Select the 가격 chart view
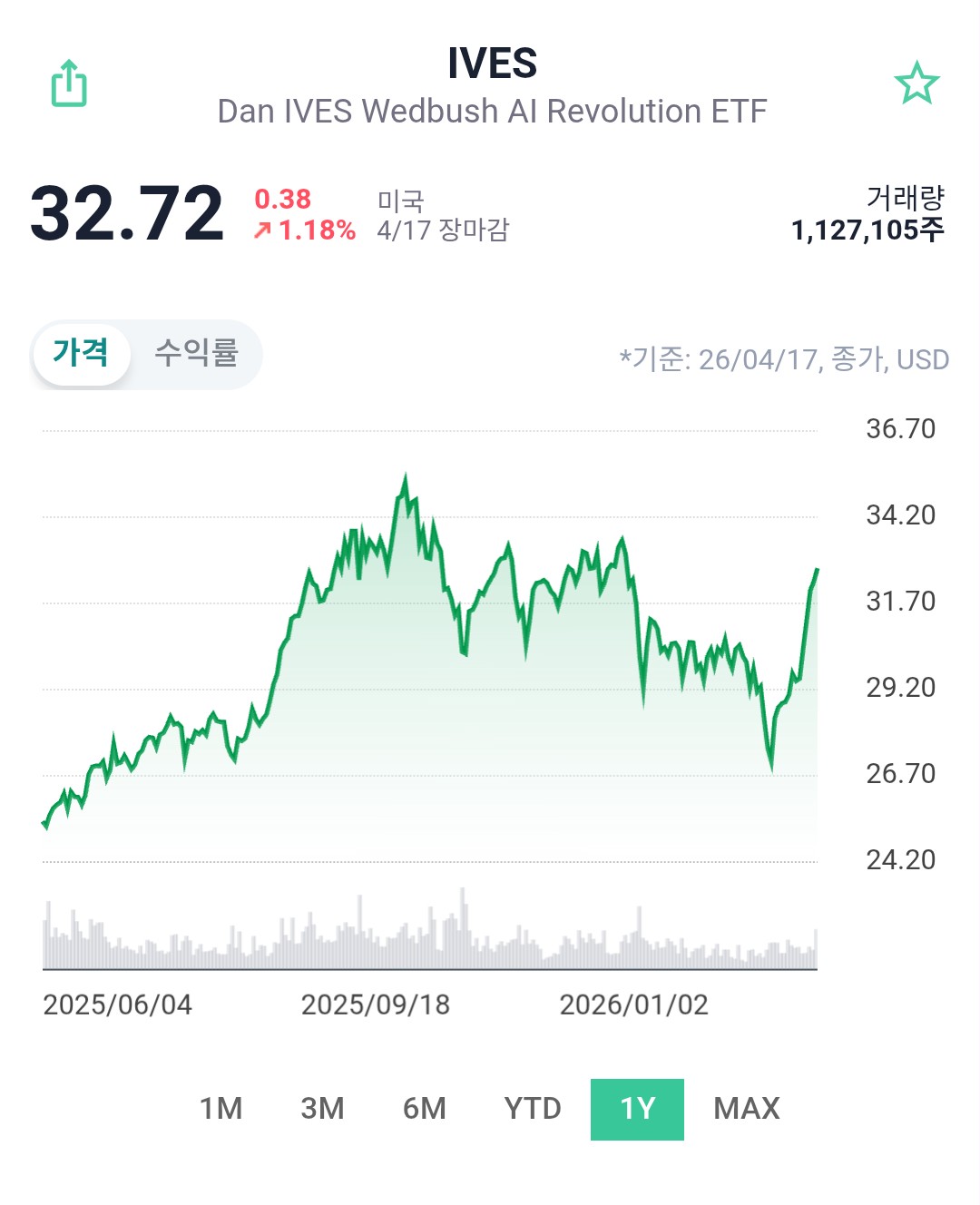 pyautogui.click(x=82, y=353)
